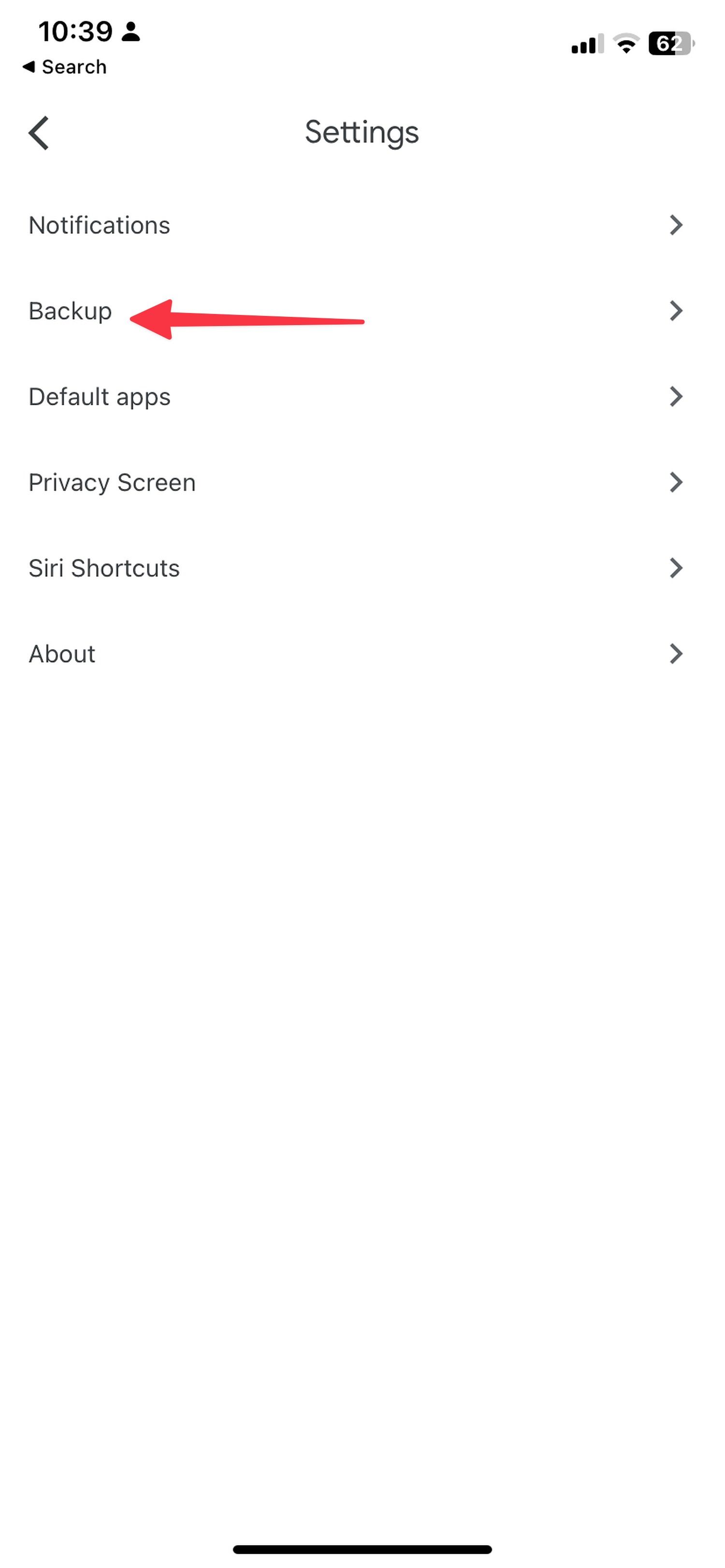Open Notifications settings
Image resolution: width=725 pixels, height=1568 pixels.
pyautogui.click(x=99, y=225)
